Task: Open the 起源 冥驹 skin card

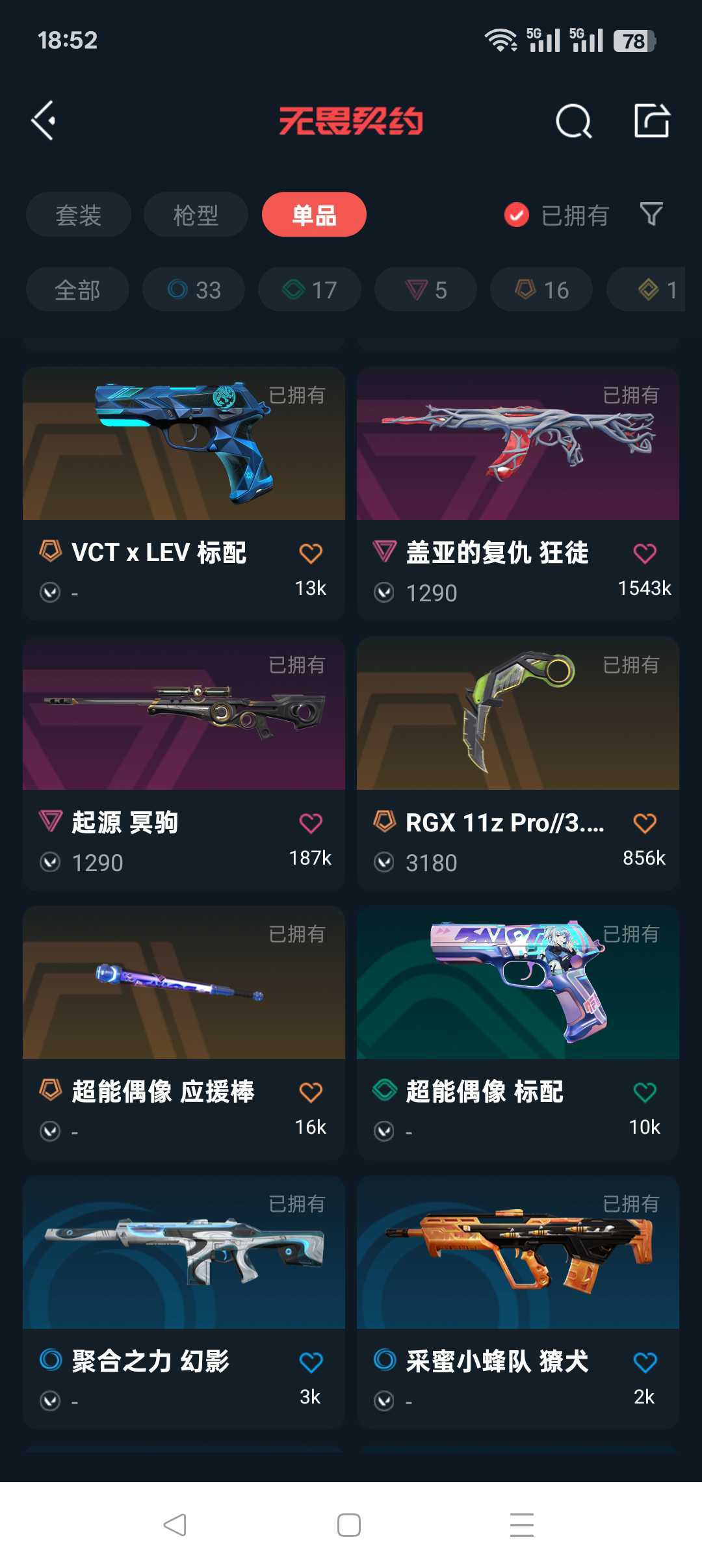Action: [x=184, y=763]
